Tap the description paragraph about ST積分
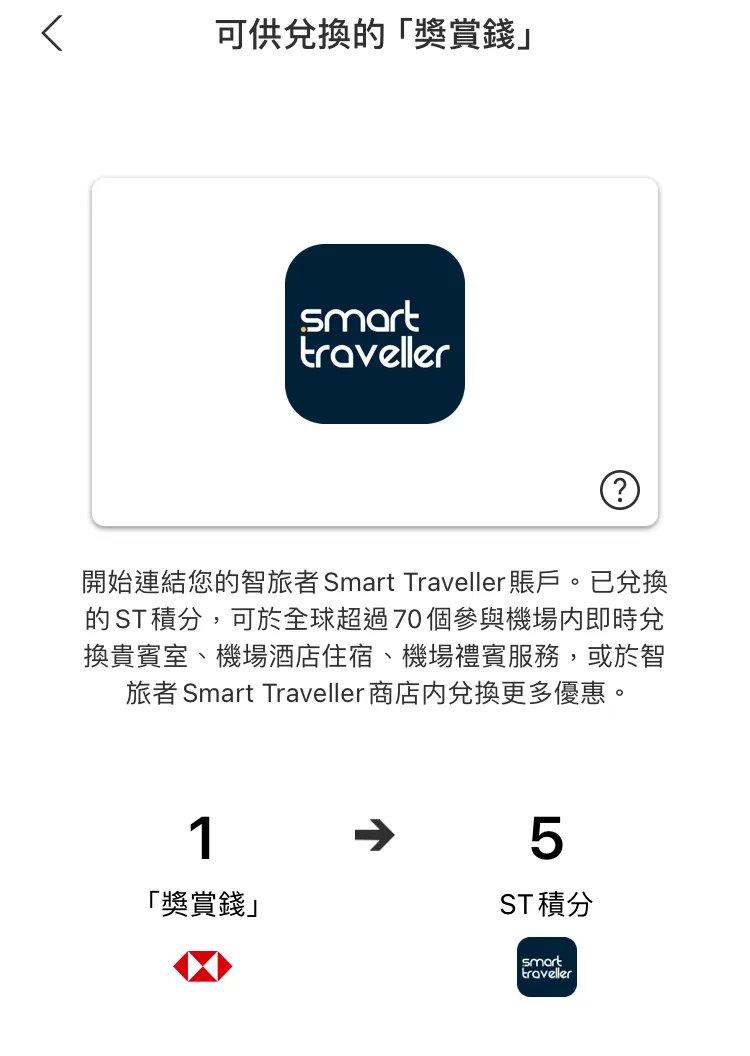 [x=374, y=637]
